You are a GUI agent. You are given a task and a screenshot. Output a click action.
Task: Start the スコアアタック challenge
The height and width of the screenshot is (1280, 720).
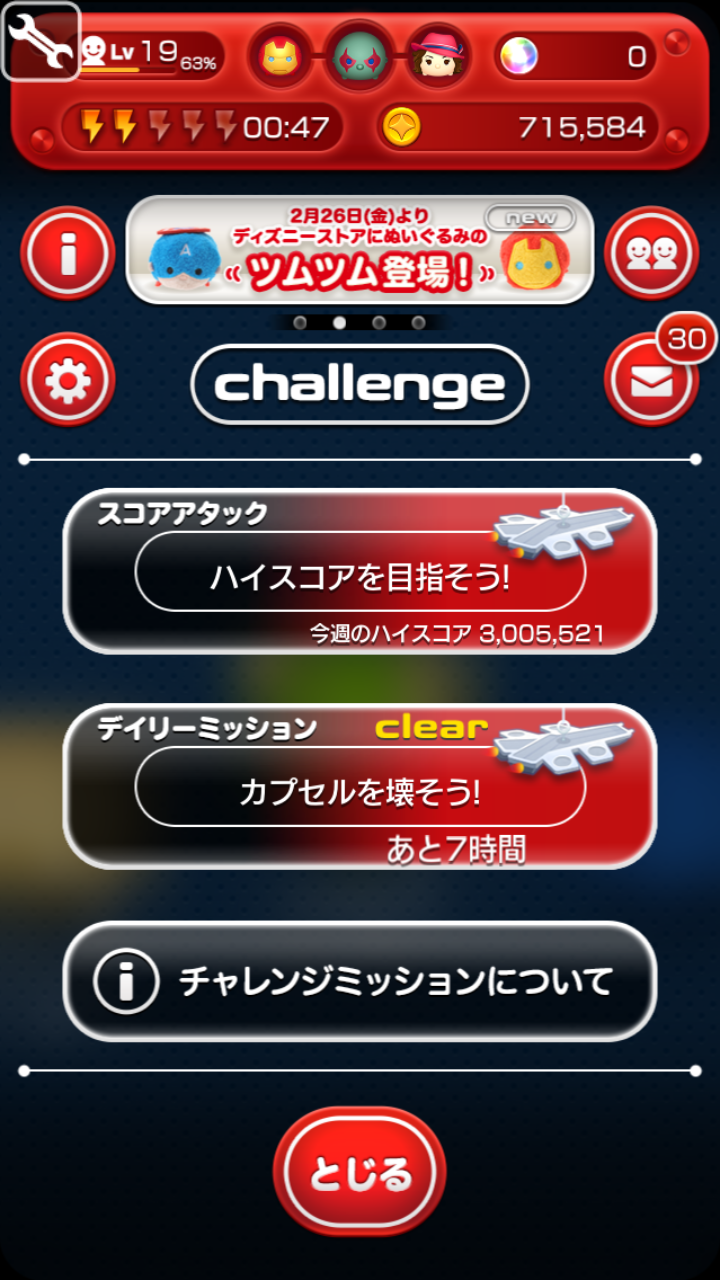click(x=359, y=572)
